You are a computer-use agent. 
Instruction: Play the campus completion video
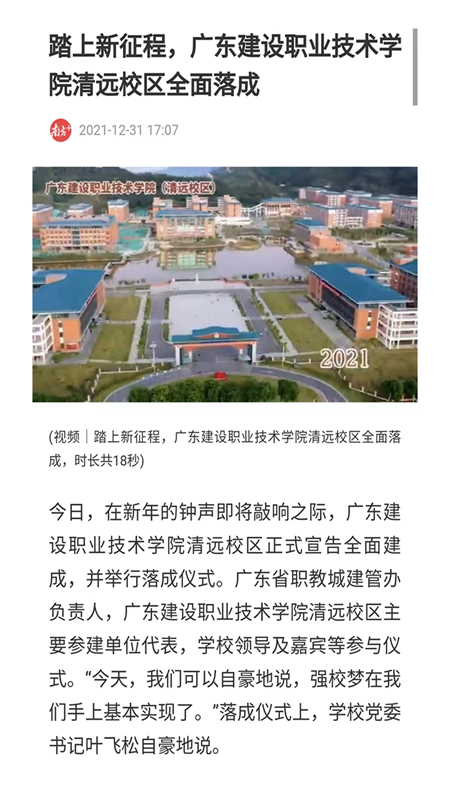click(x=225, y=284)
